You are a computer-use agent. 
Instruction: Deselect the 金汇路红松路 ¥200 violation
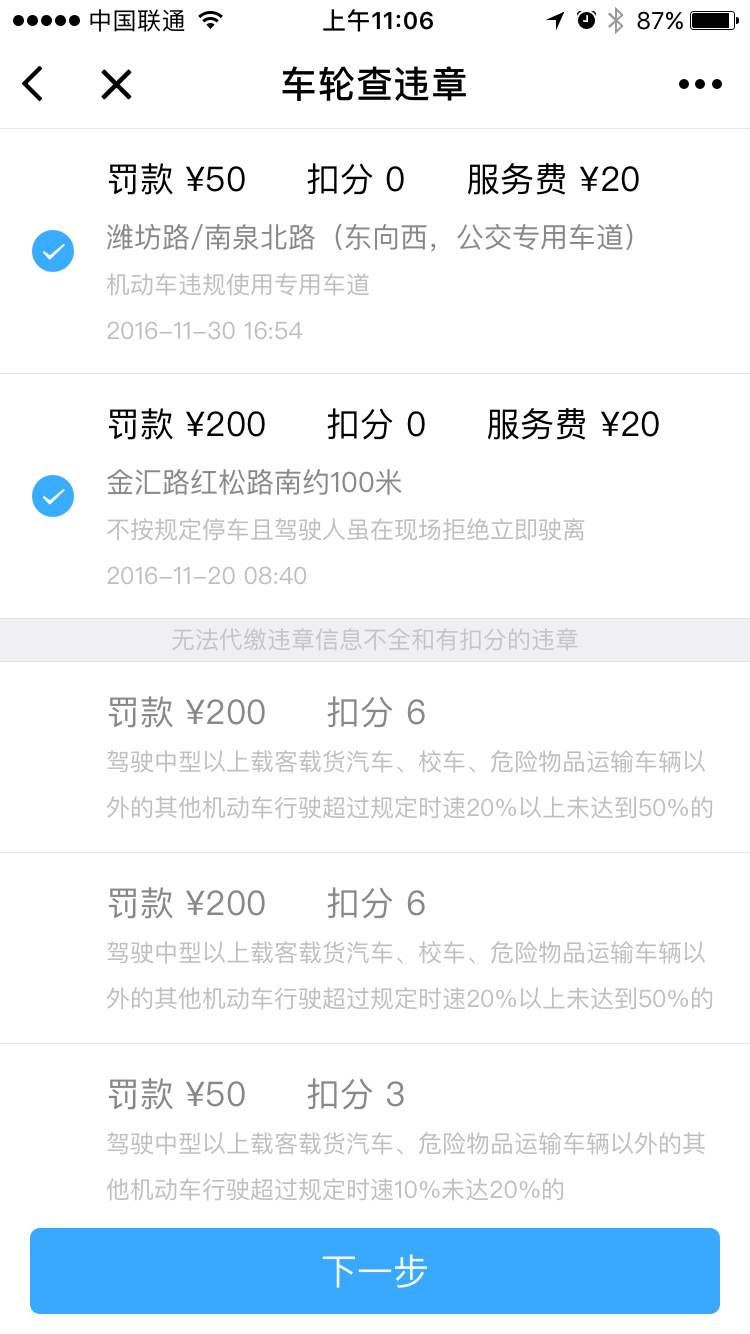(53, 496)
